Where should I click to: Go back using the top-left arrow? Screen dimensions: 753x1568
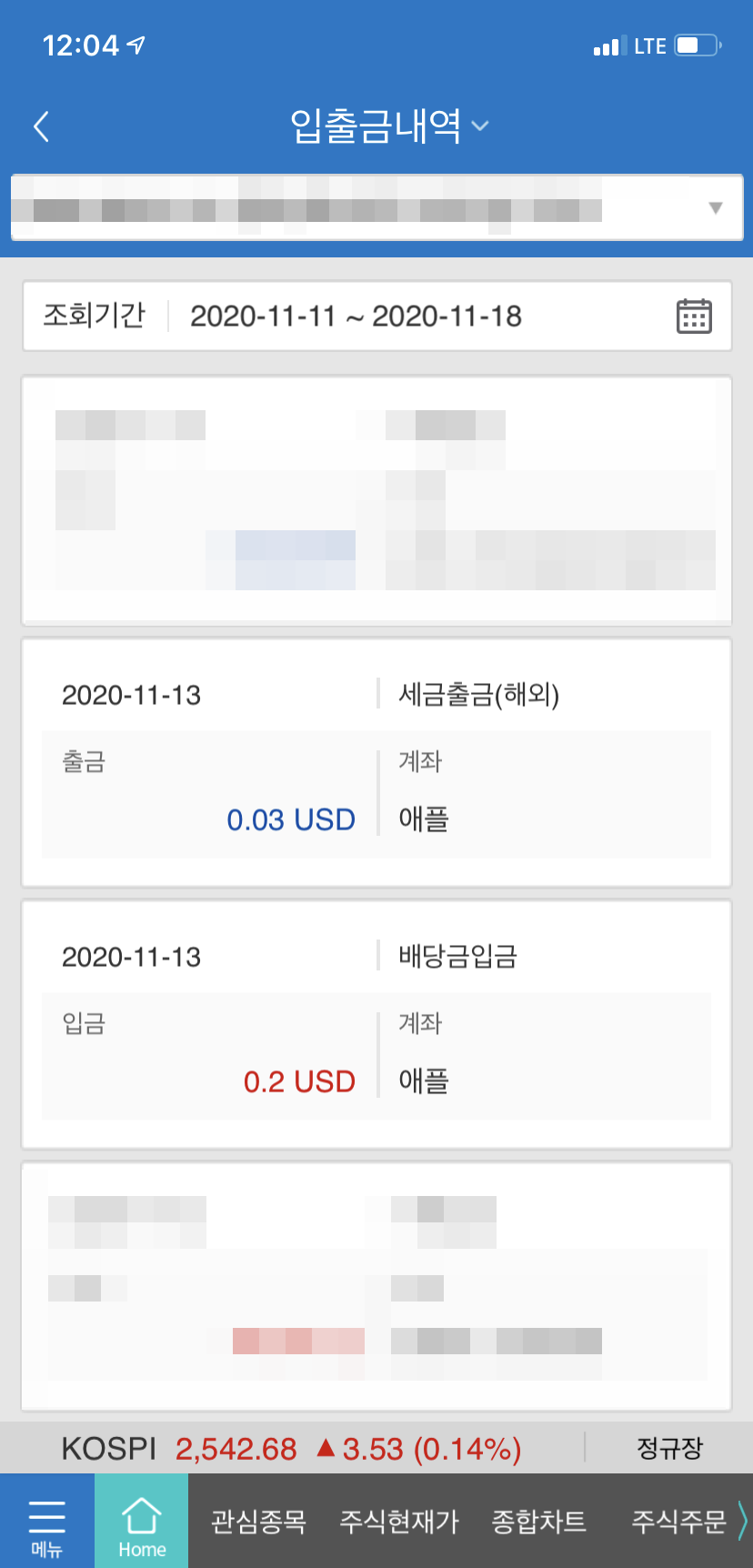(42, 126)
